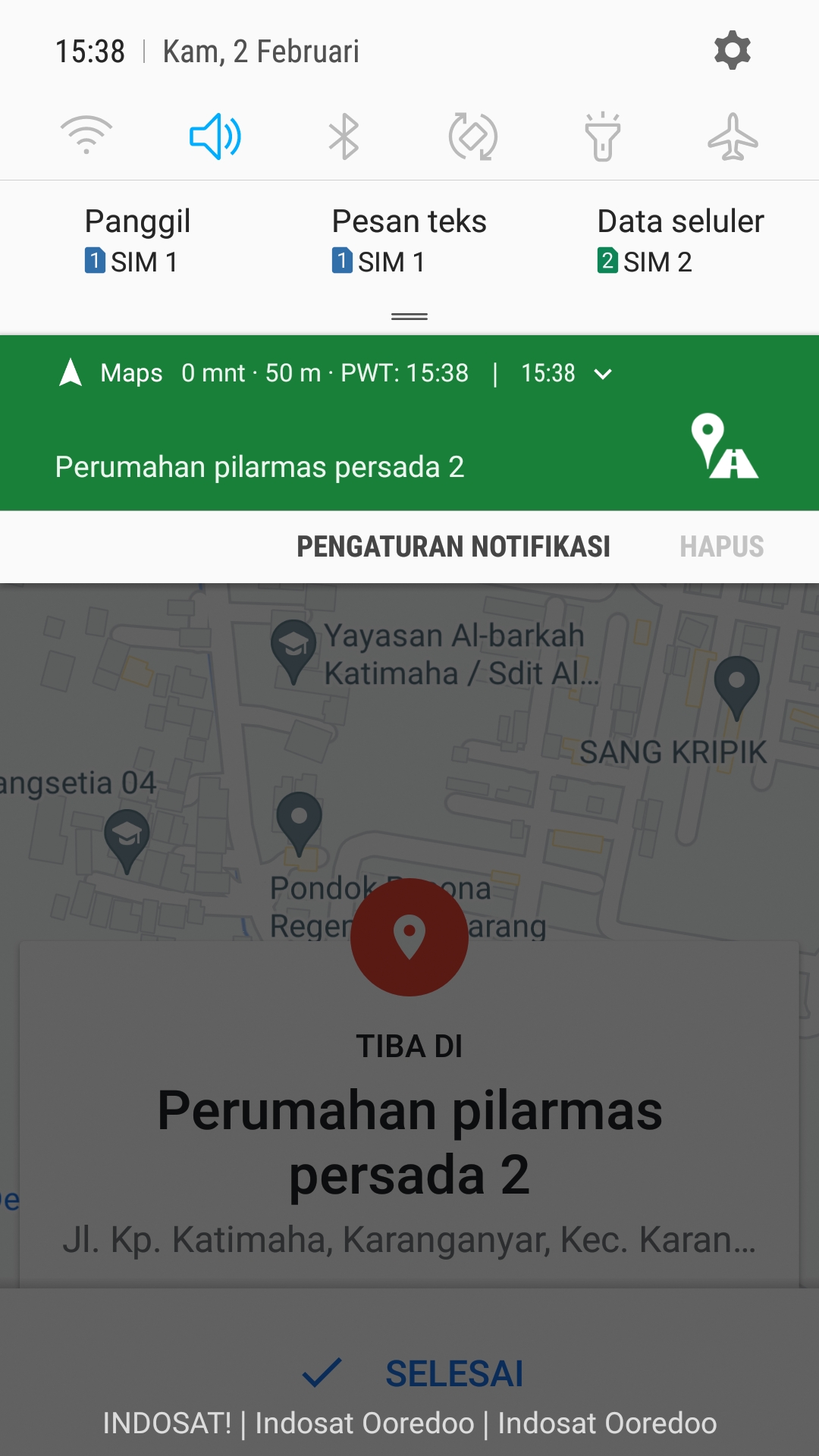The height and width of the screenshot is (1456, 819).
Task: Tap HAPUS to clear notifications
Action: pos(721,547)
